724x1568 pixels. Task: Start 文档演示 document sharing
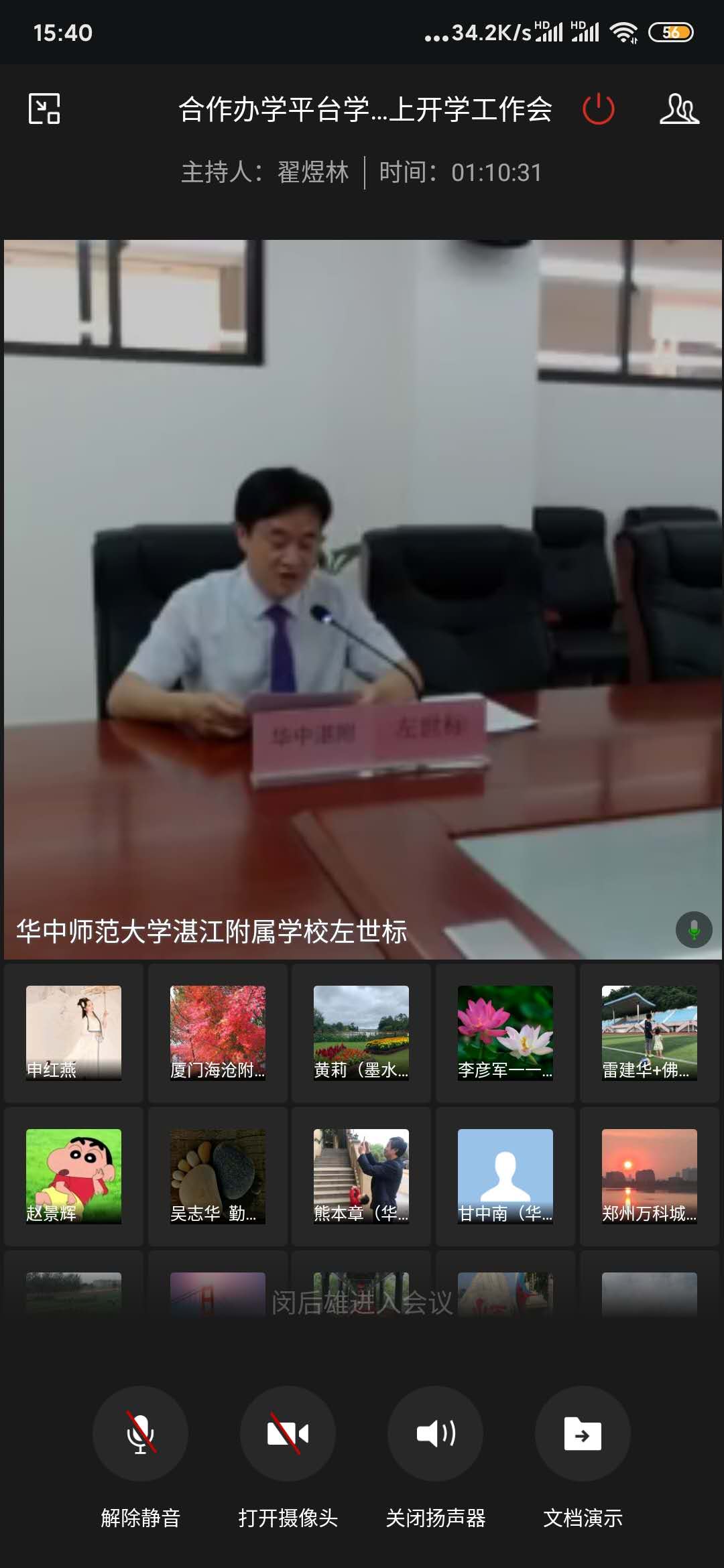click(583, 1433)
